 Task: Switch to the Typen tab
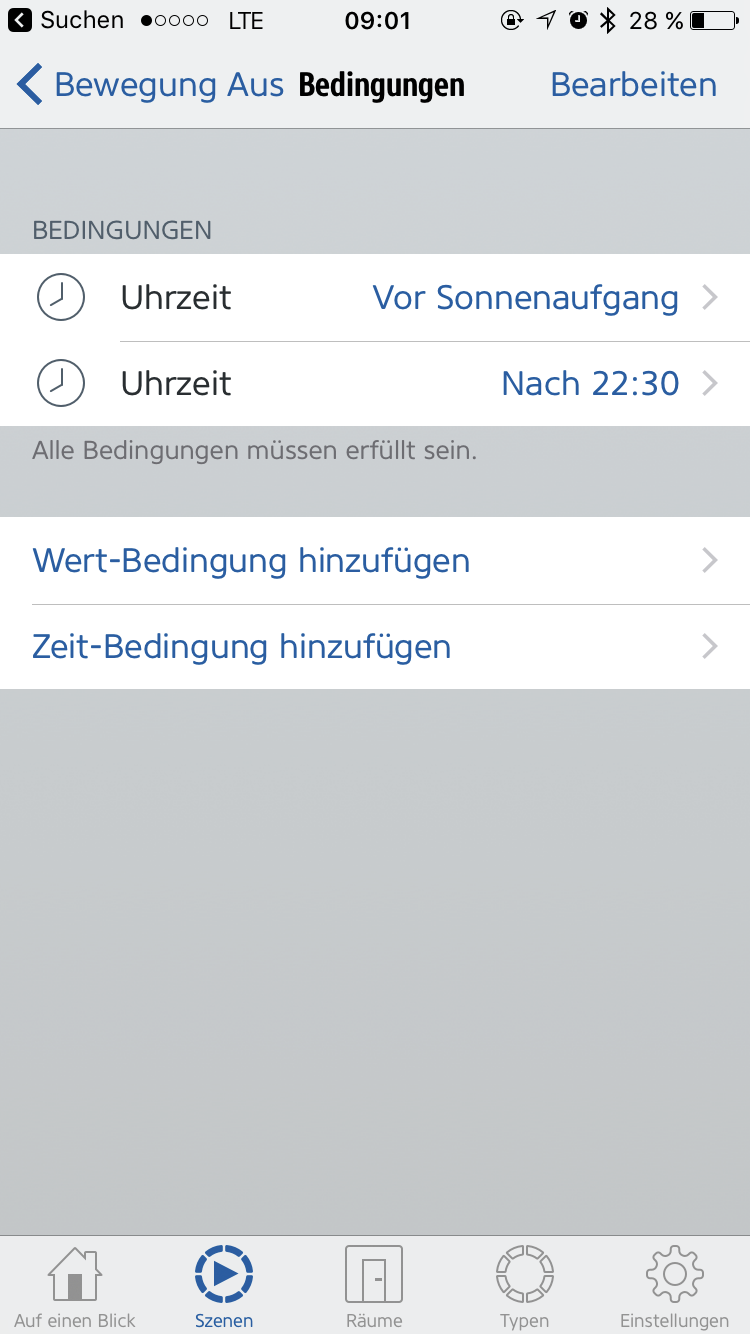524,1286
